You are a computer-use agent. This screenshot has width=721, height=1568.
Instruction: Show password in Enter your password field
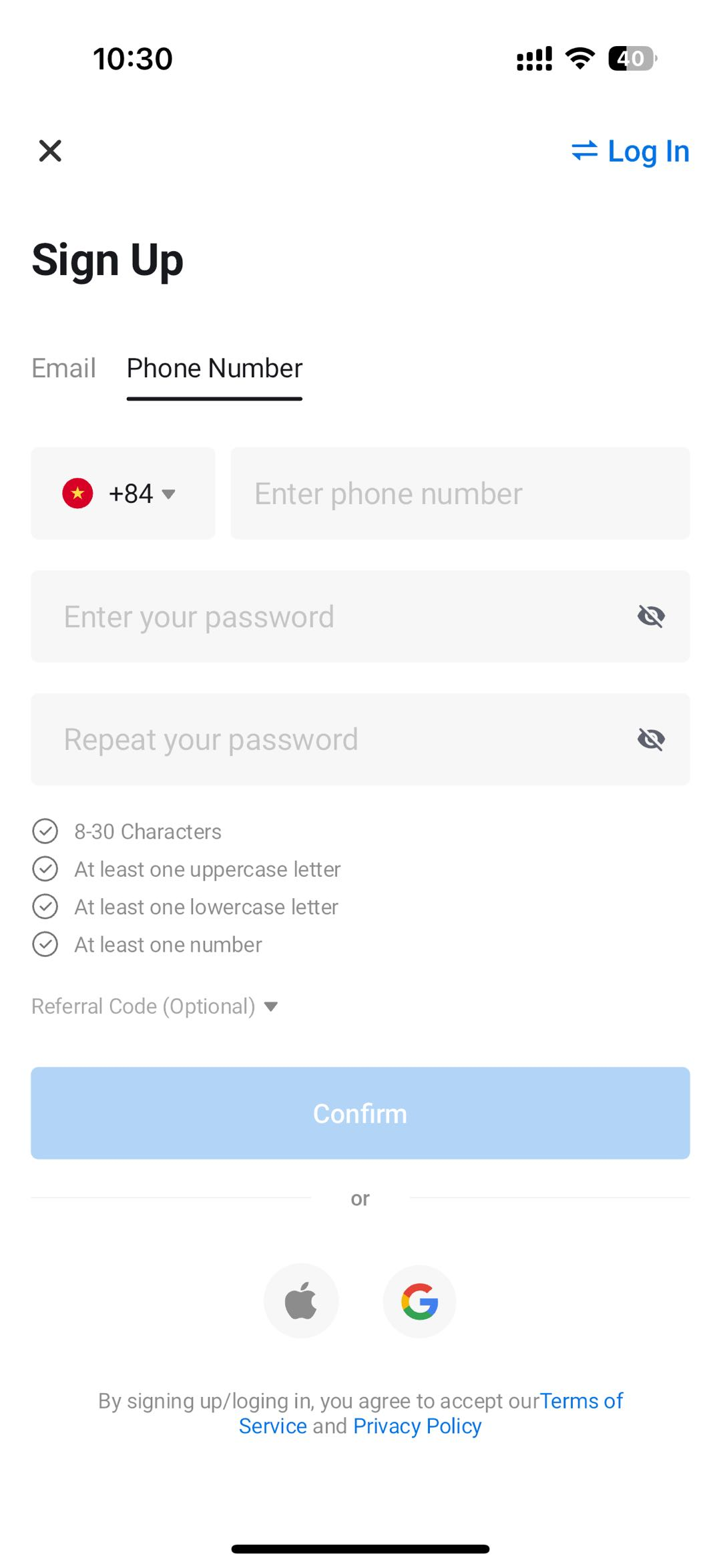pos(651,616)
